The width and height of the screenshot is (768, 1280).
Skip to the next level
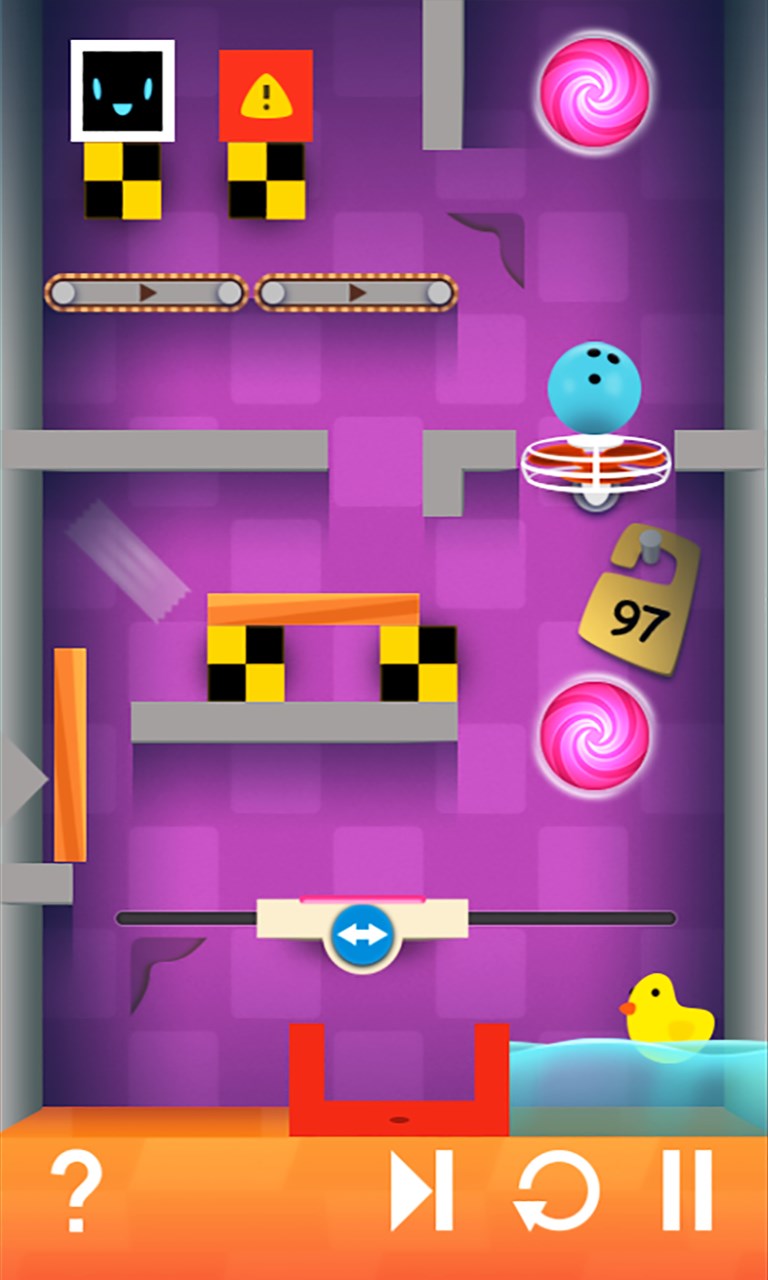(421, 1190)
